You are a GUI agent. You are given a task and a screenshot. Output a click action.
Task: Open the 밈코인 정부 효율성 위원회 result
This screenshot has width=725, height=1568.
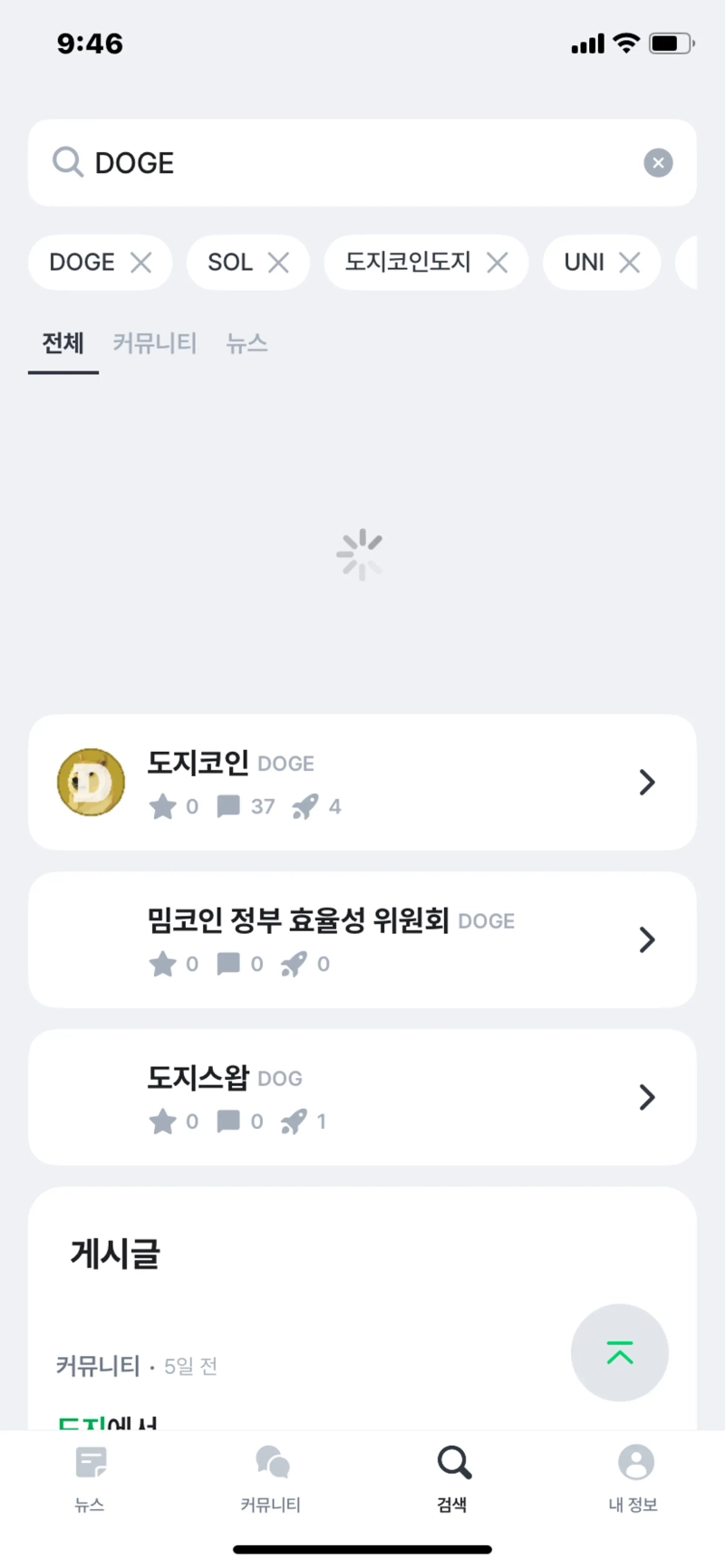362,940
